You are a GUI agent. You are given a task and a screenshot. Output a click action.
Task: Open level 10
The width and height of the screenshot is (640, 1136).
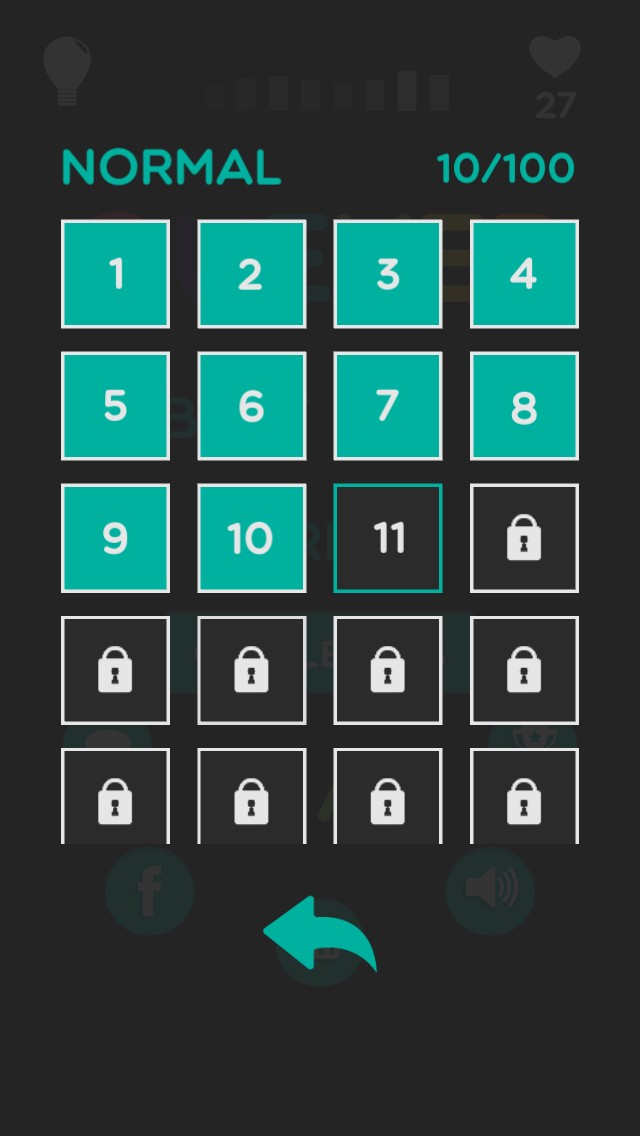(x=251, y=538)
